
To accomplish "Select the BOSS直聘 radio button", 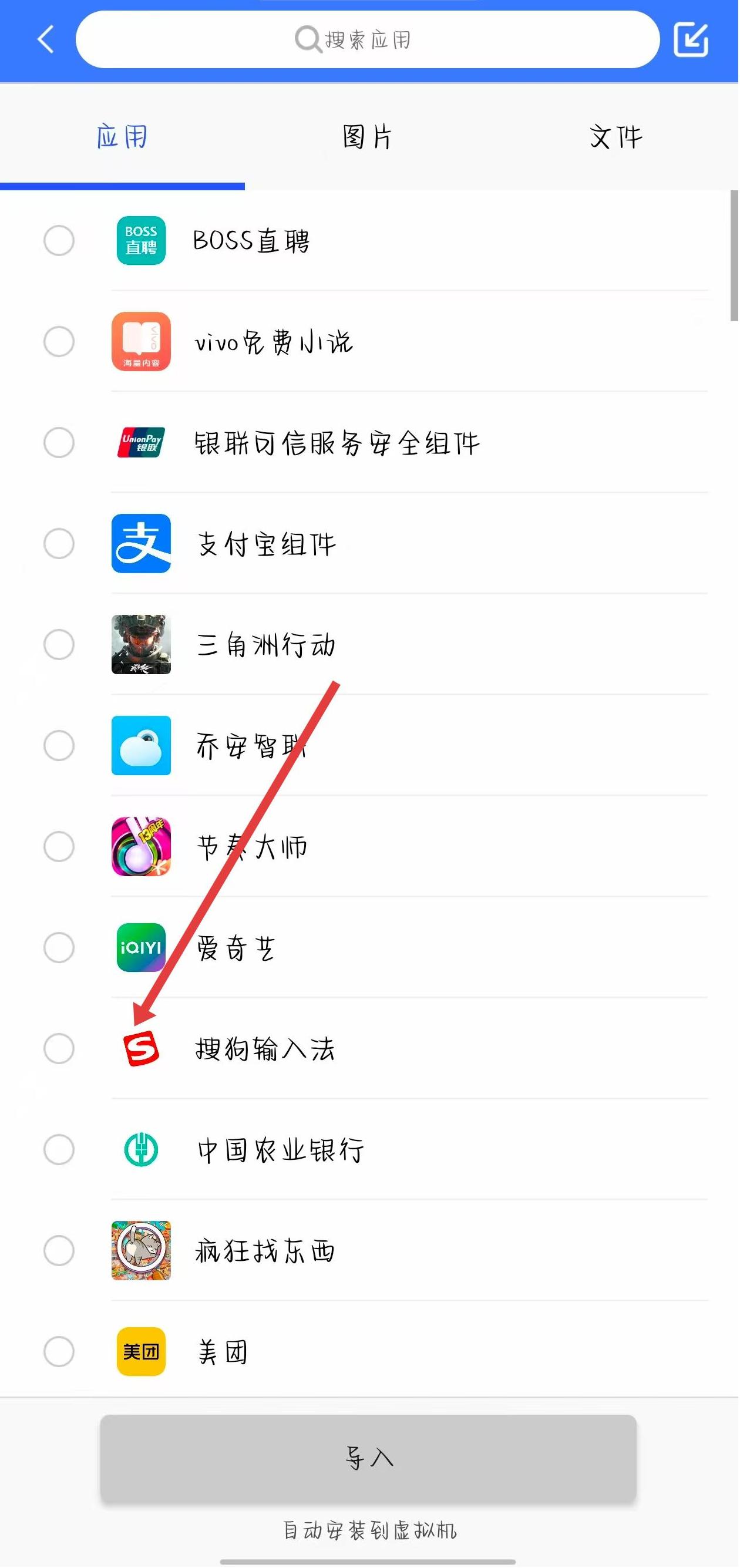I will point(59,240).
